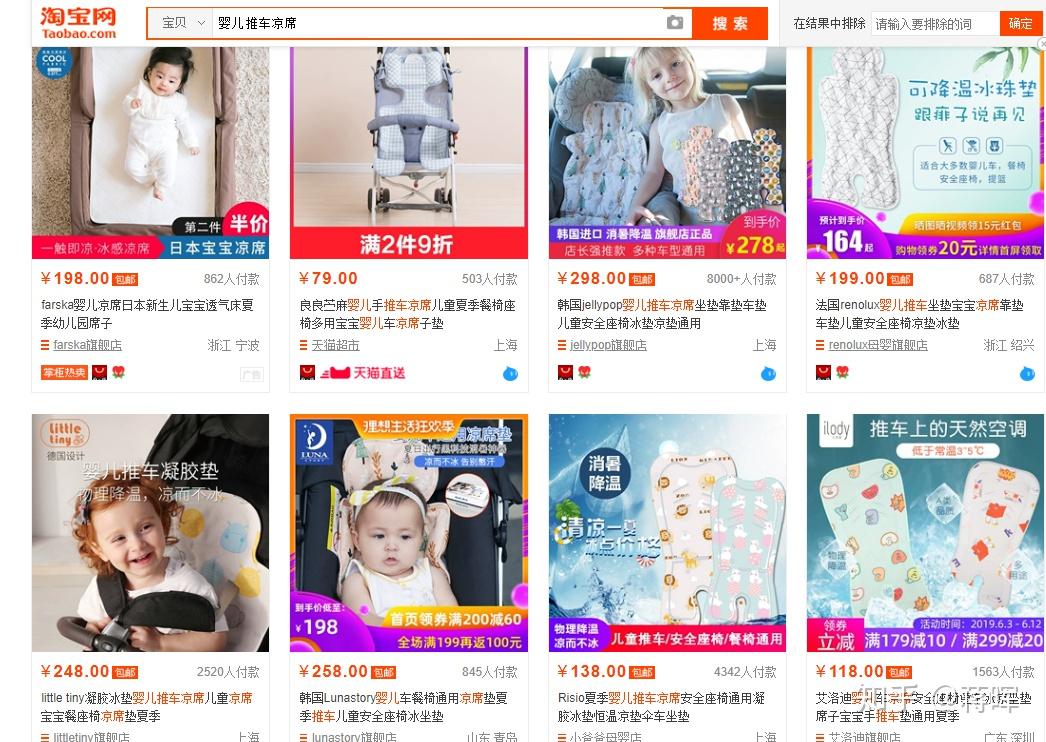The image size is (1046, 742).
Task: Focus the search field containing 婴儿推车凉席
Action: coord(430,23)
